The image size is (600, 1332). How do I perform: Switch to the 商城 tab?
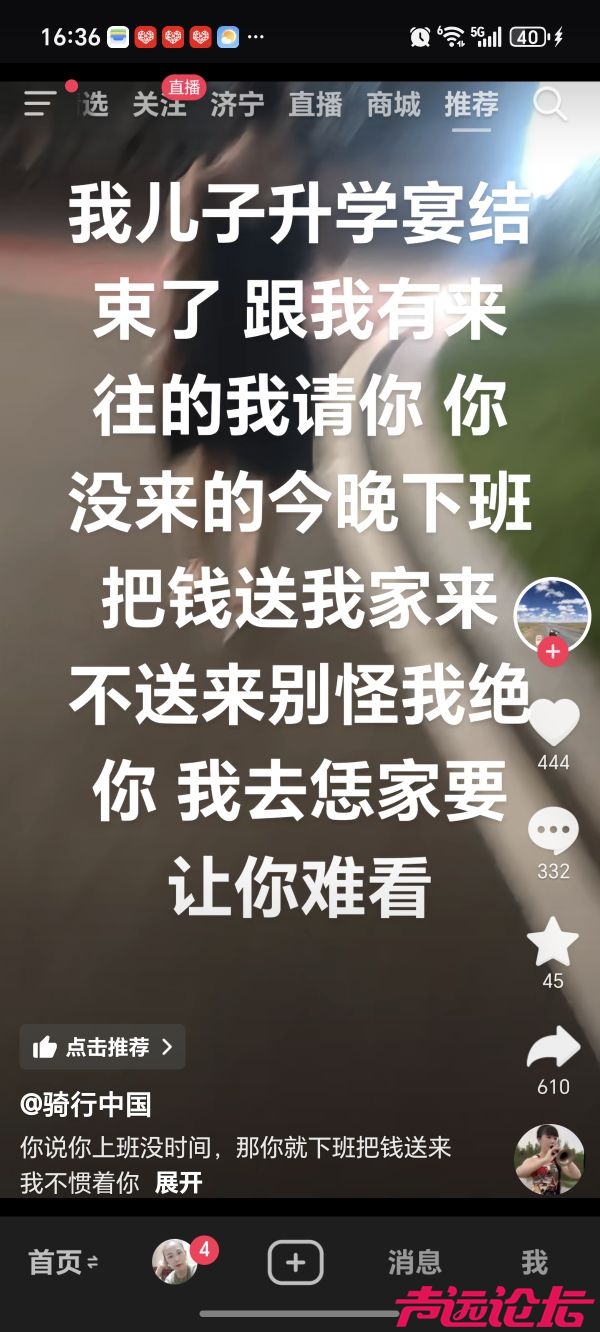(x=393, y=104)
